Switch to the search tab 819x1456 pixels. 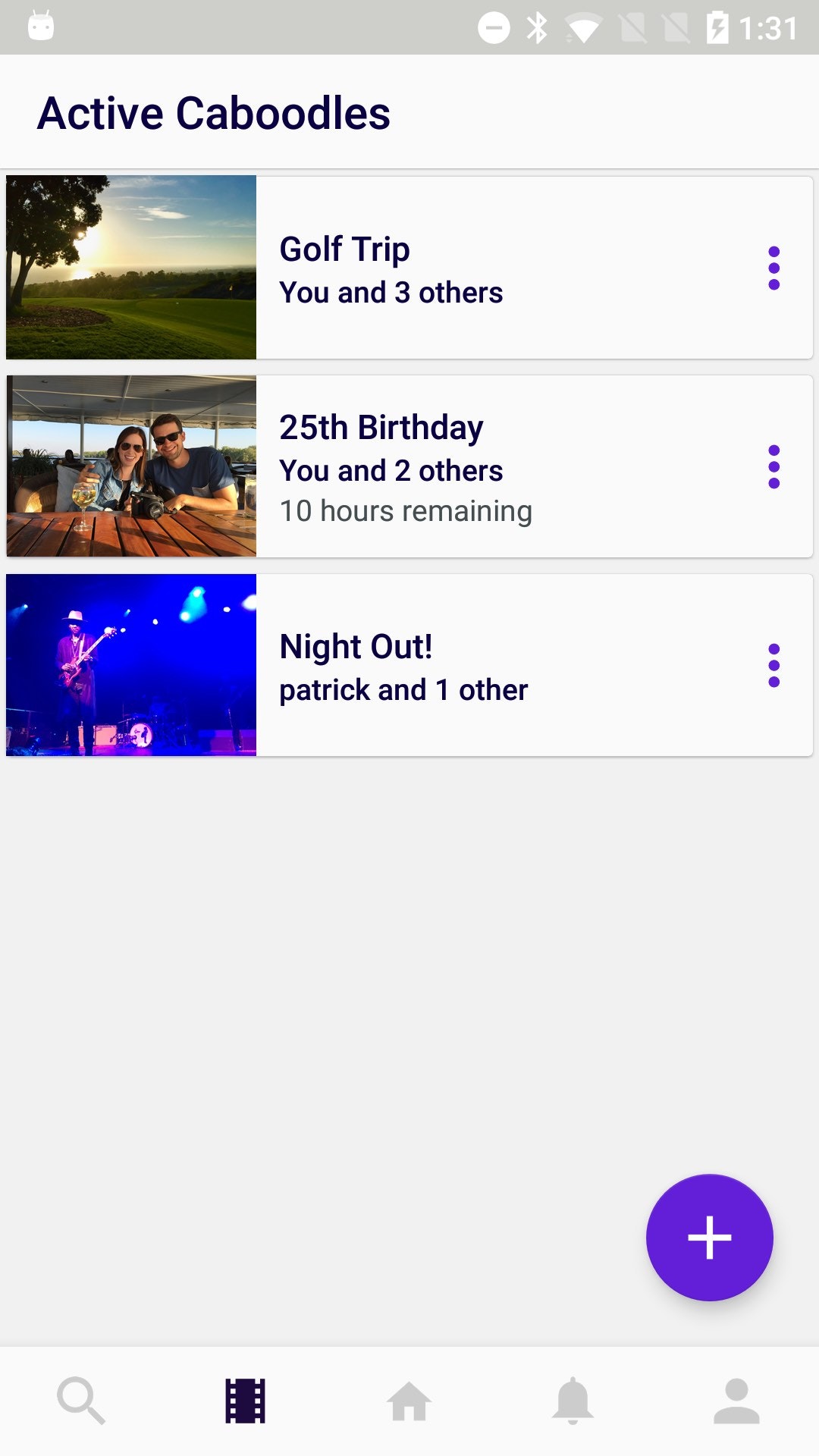click(x=81, y=1401)
